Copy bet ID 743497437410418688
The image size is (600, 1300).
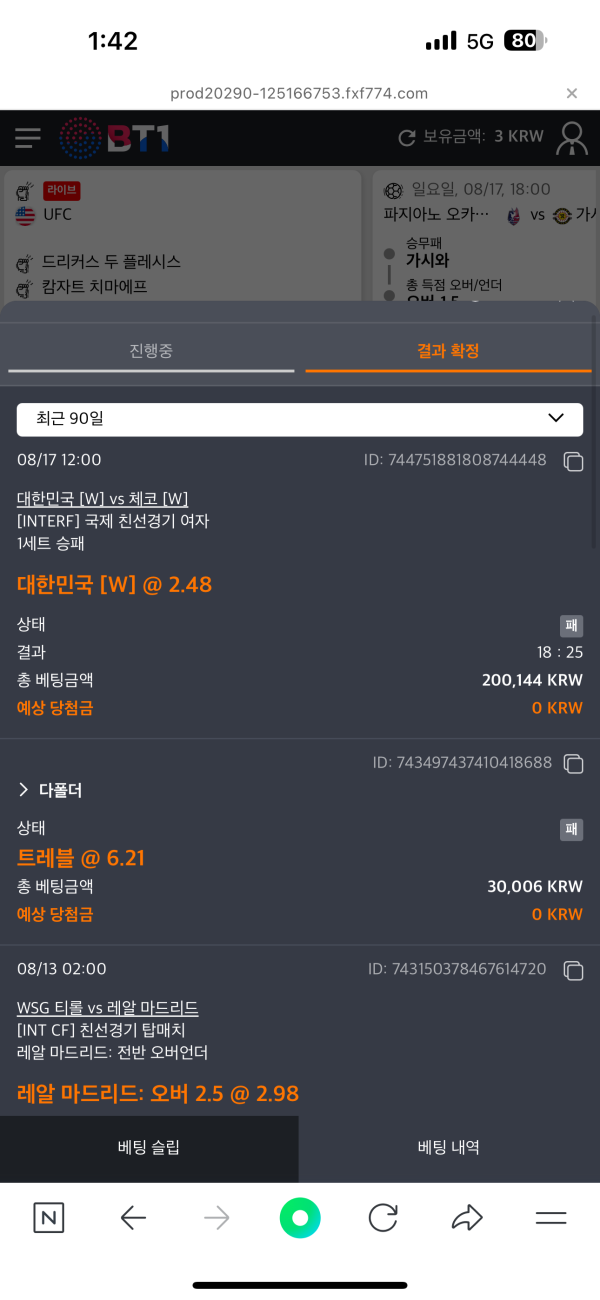(x=573, y=763)
